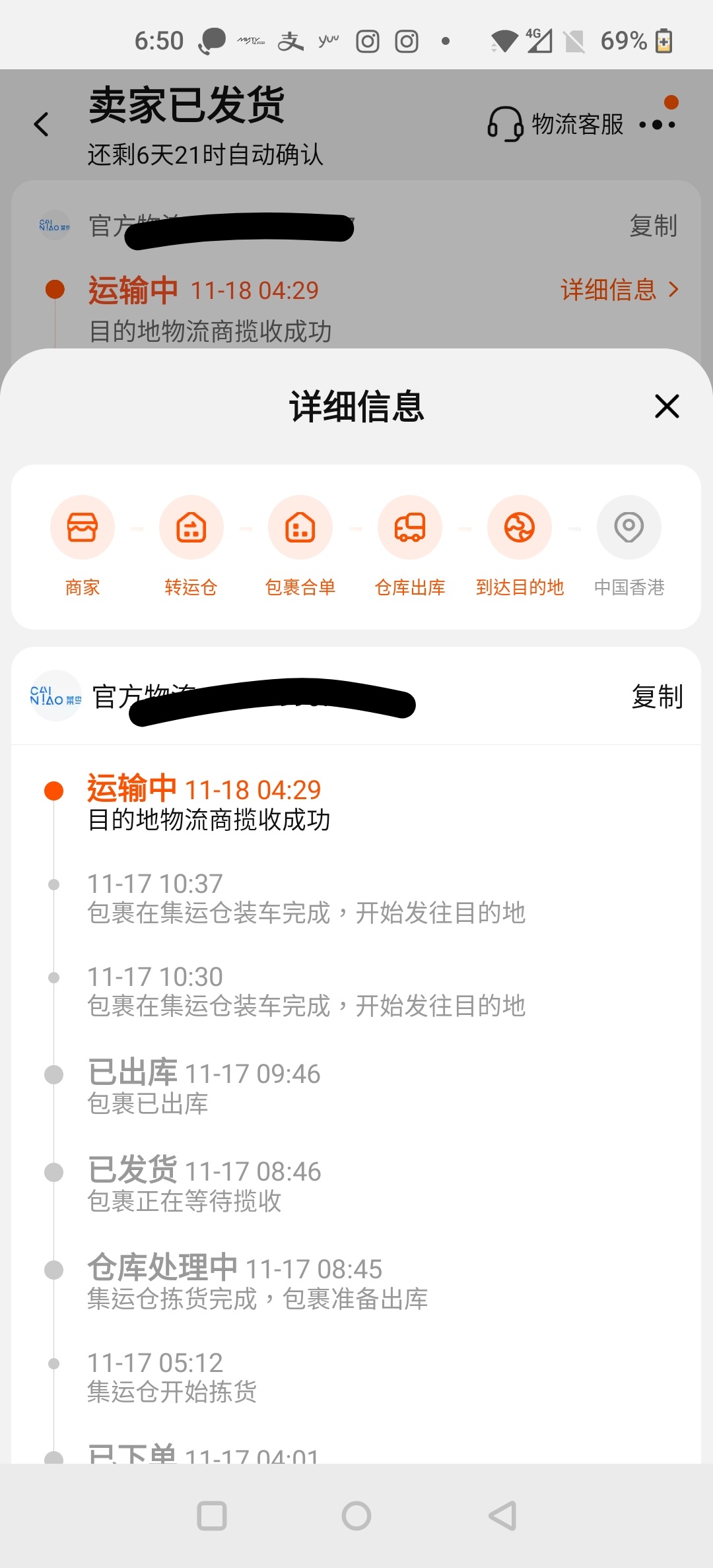Tap the system home button

pyautogui.click(x=356, y=1516)
